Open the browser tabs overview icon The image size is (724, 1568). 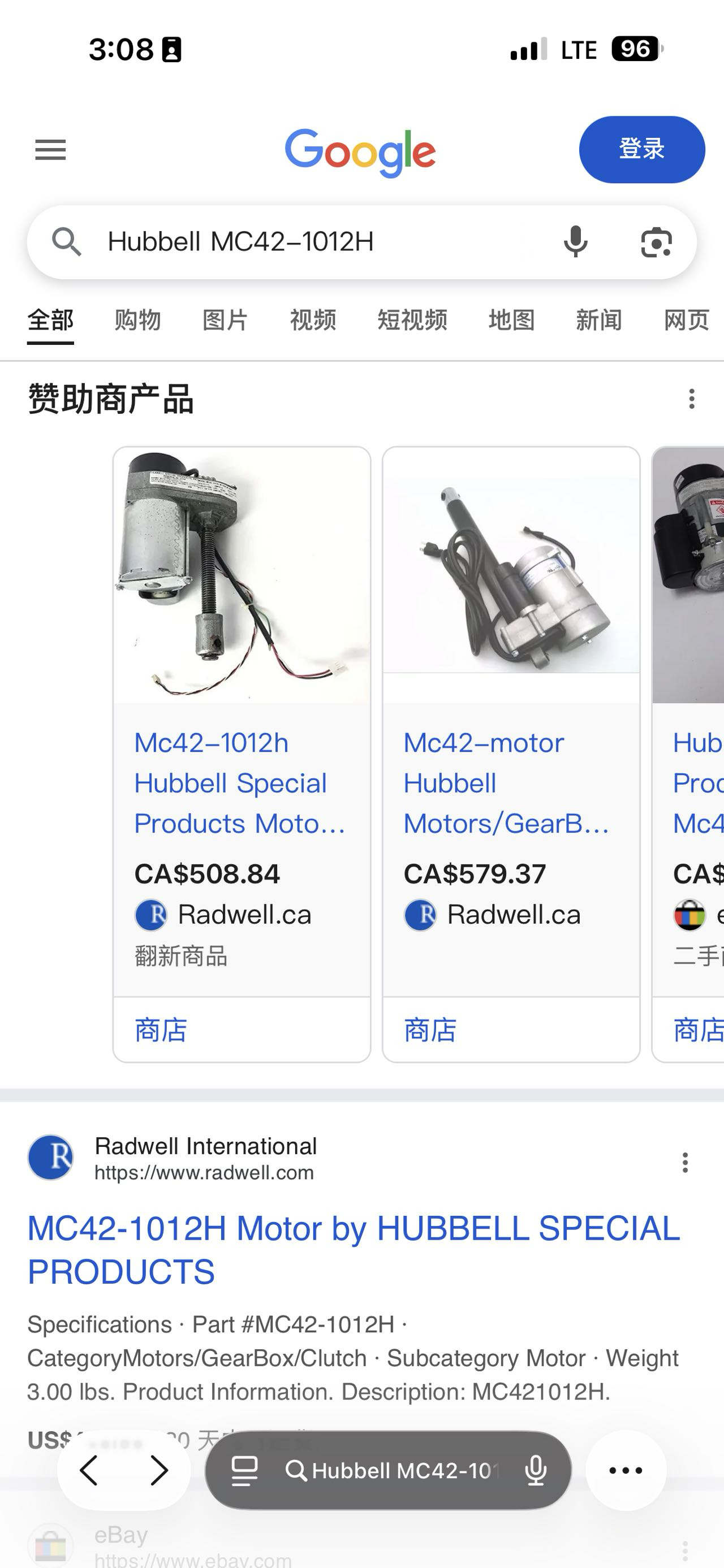[x=244, y=1471]
